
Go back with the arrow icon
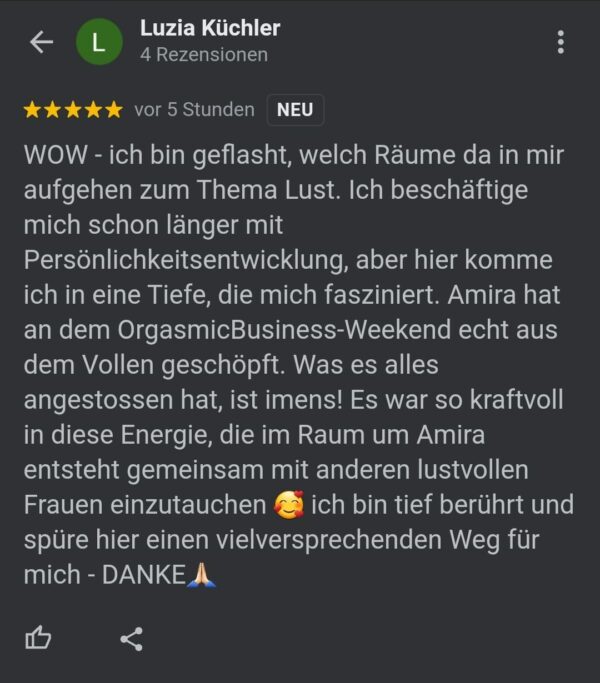[x=41, y=42]
